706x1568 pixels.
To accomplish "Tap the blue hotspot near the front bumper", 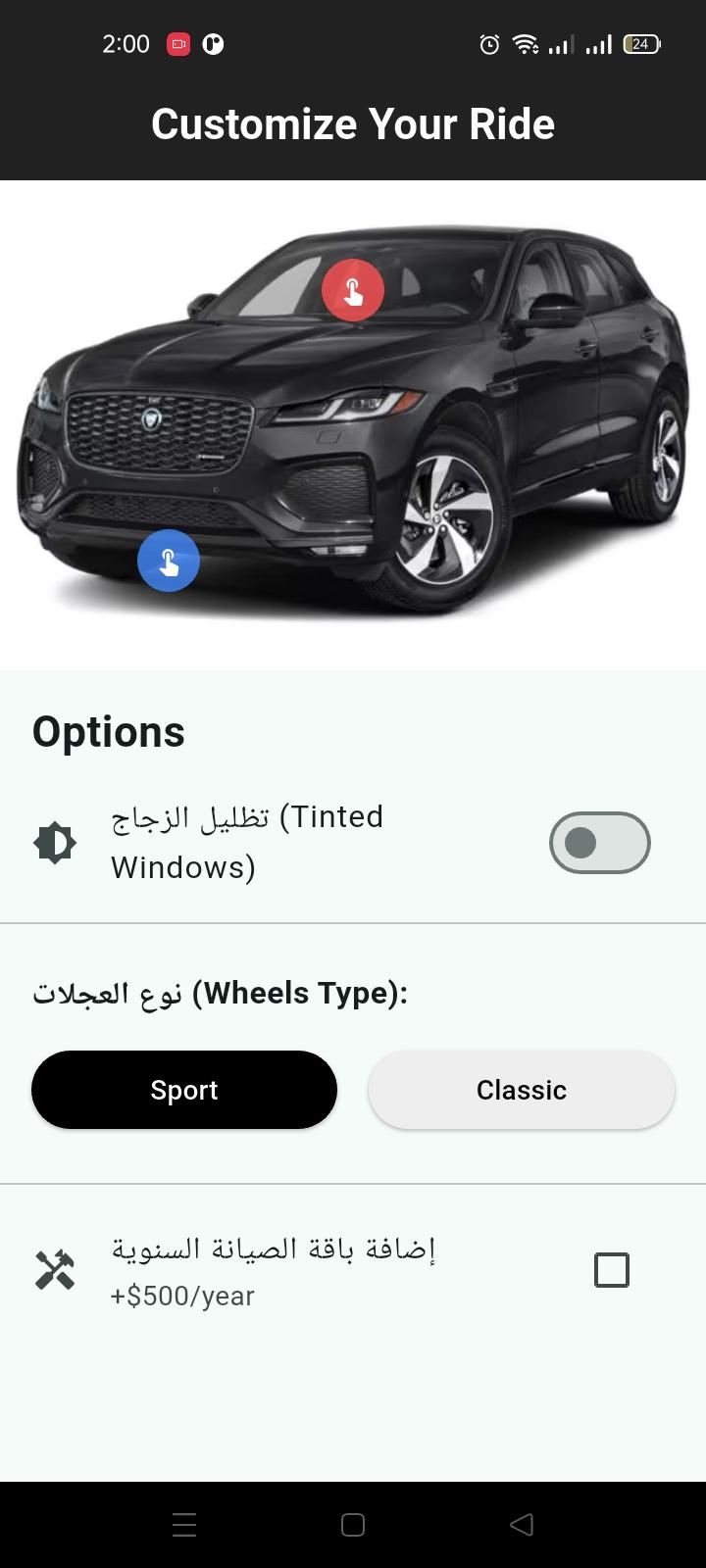I will pos(169,560).
